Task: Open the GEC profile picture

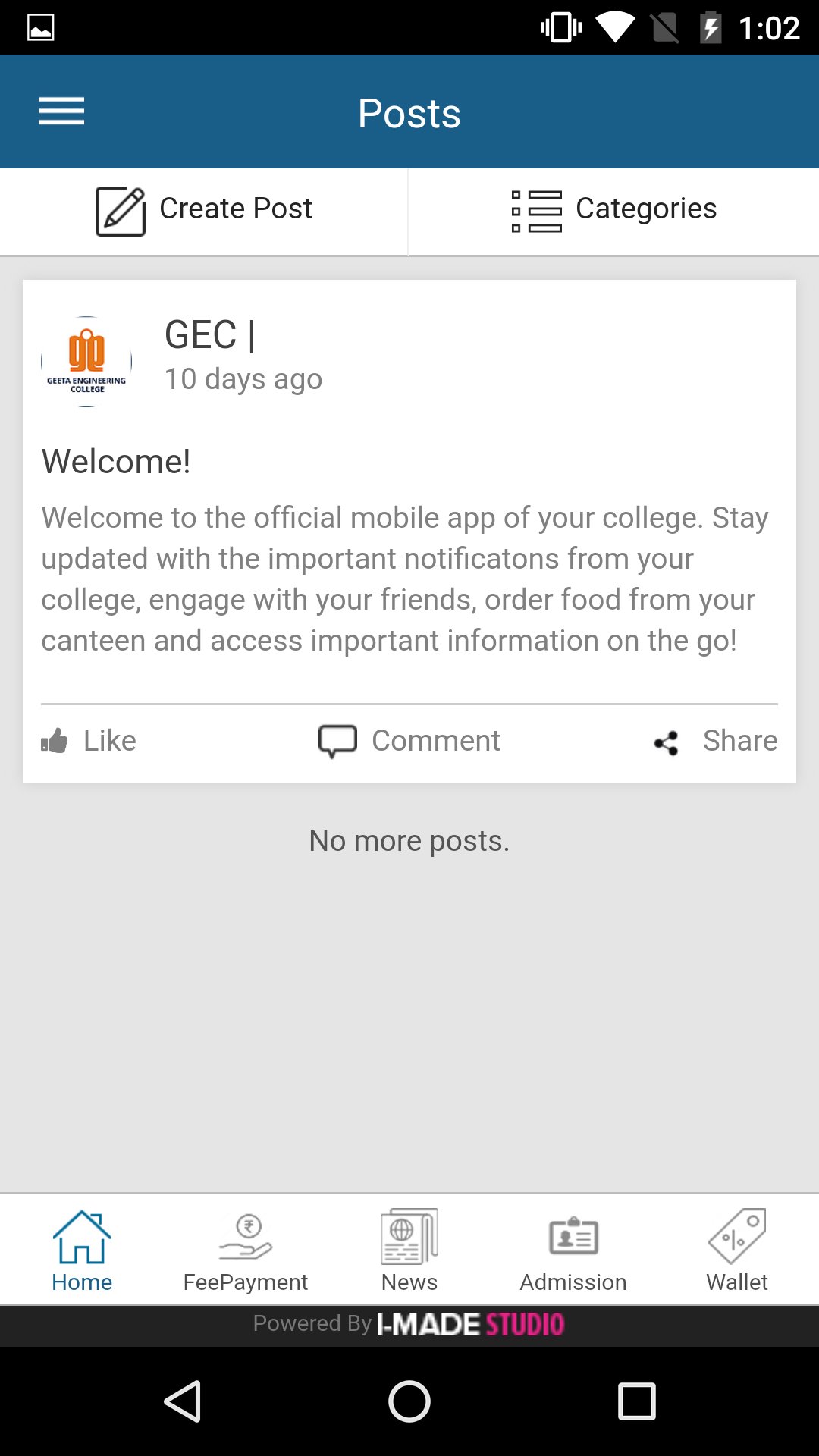Action: (86, 362)
